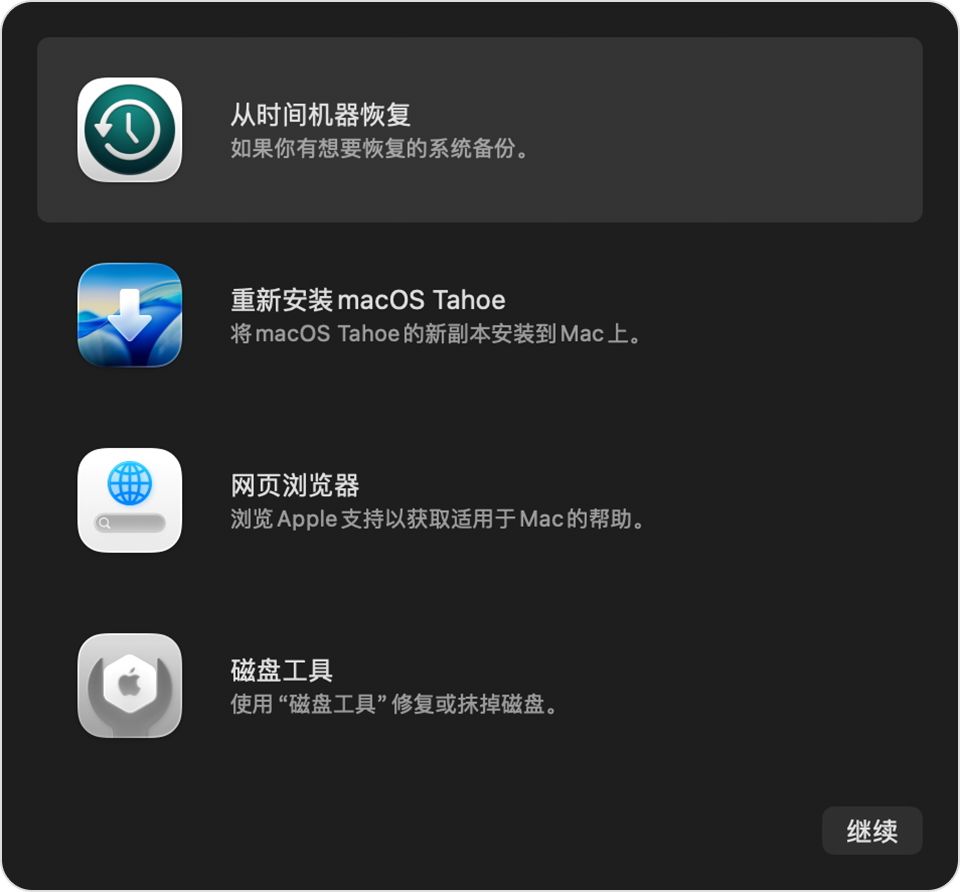This screenshot has height=892, width=960.
Task: Select 磁盘工具 row
Action: tap(479, 685)
